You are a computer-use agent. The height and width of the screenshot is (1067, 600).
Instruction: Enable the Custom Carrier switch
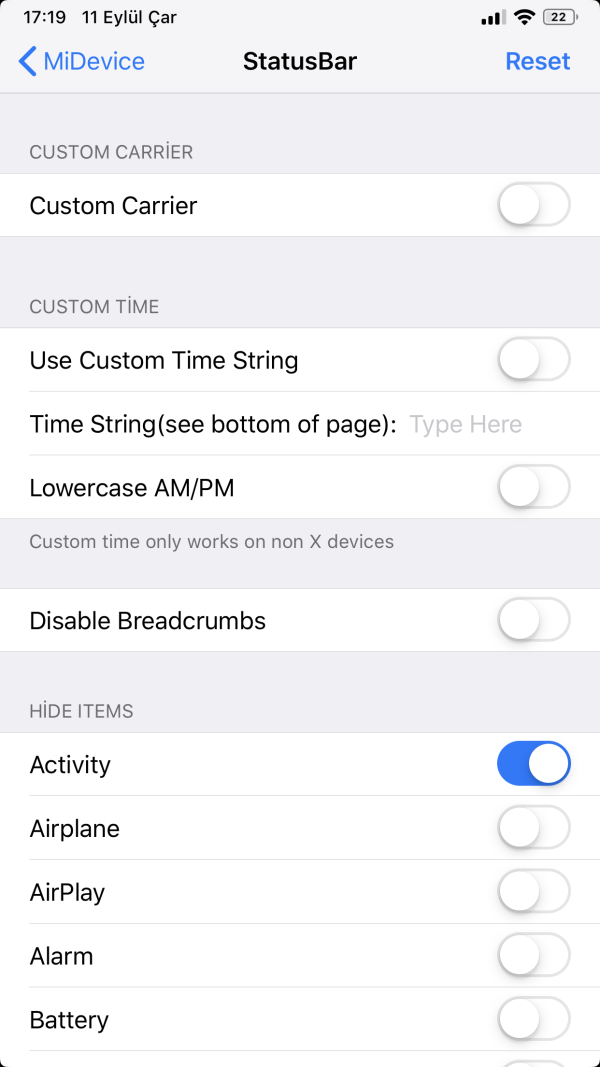533,206
